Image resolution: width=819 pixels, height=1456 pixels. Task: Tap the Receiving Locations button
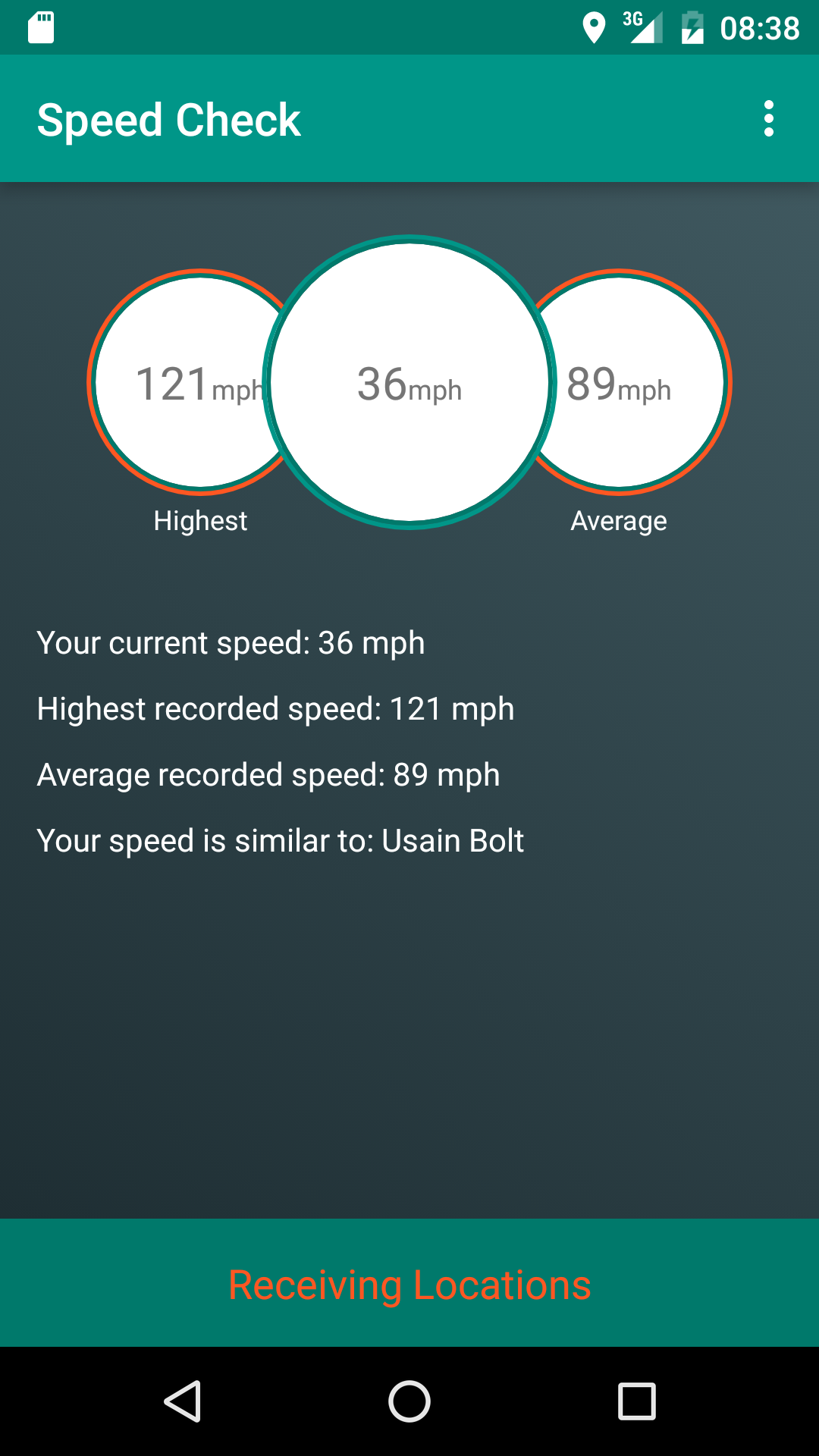(409, 1284)
